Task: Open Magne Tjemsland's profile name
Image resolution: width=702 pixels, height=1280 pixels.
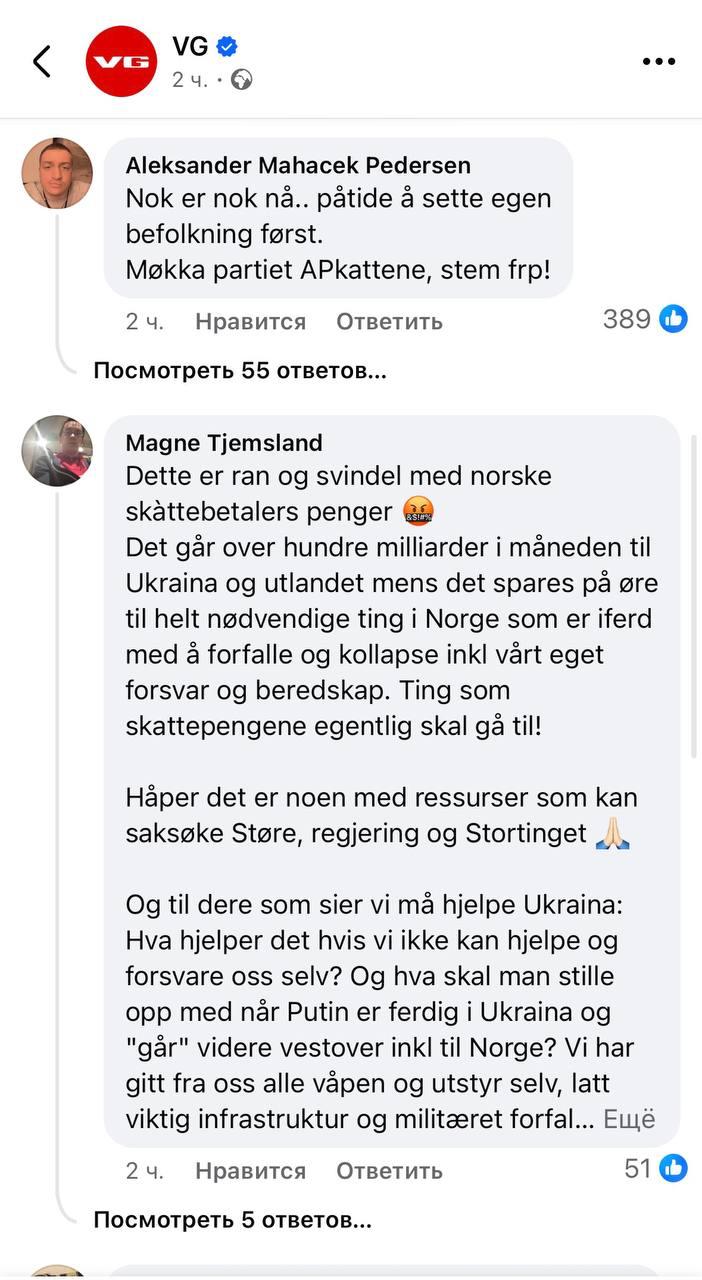Action: click(224, 442)
